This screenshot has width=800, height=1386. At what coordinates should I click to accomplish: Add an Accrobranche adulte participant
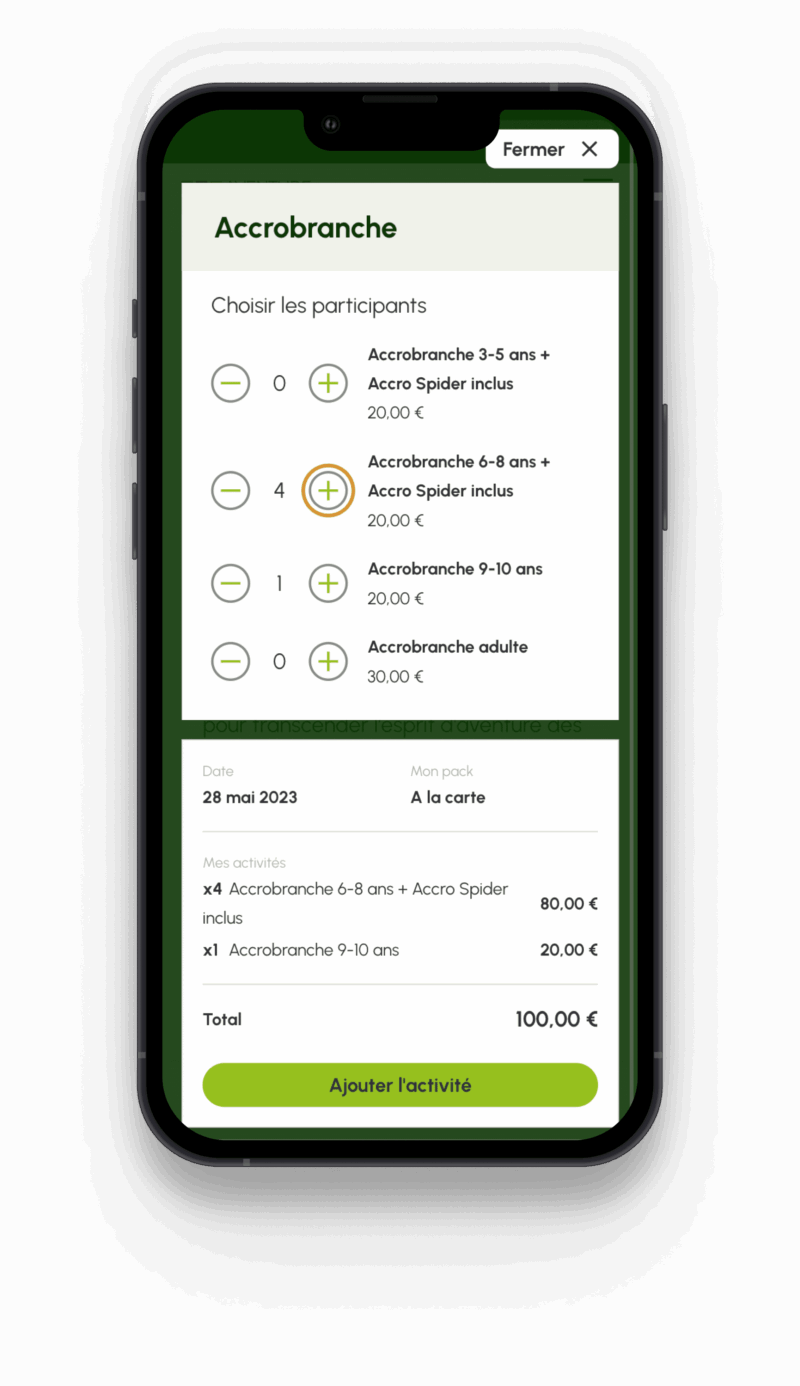point(328,661)
